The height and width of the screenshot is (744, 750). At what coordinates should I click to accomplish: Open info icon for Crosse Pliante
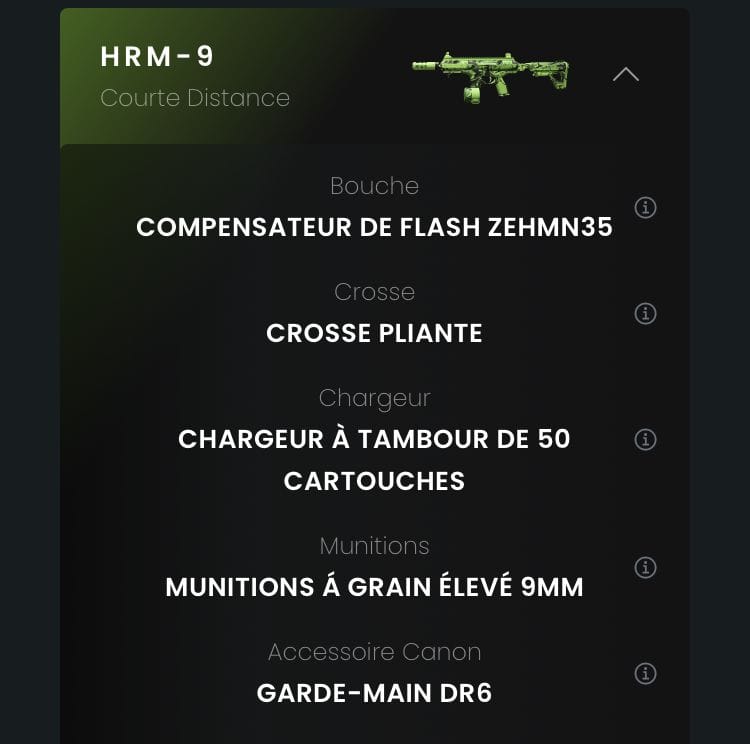tap(646, 313)
